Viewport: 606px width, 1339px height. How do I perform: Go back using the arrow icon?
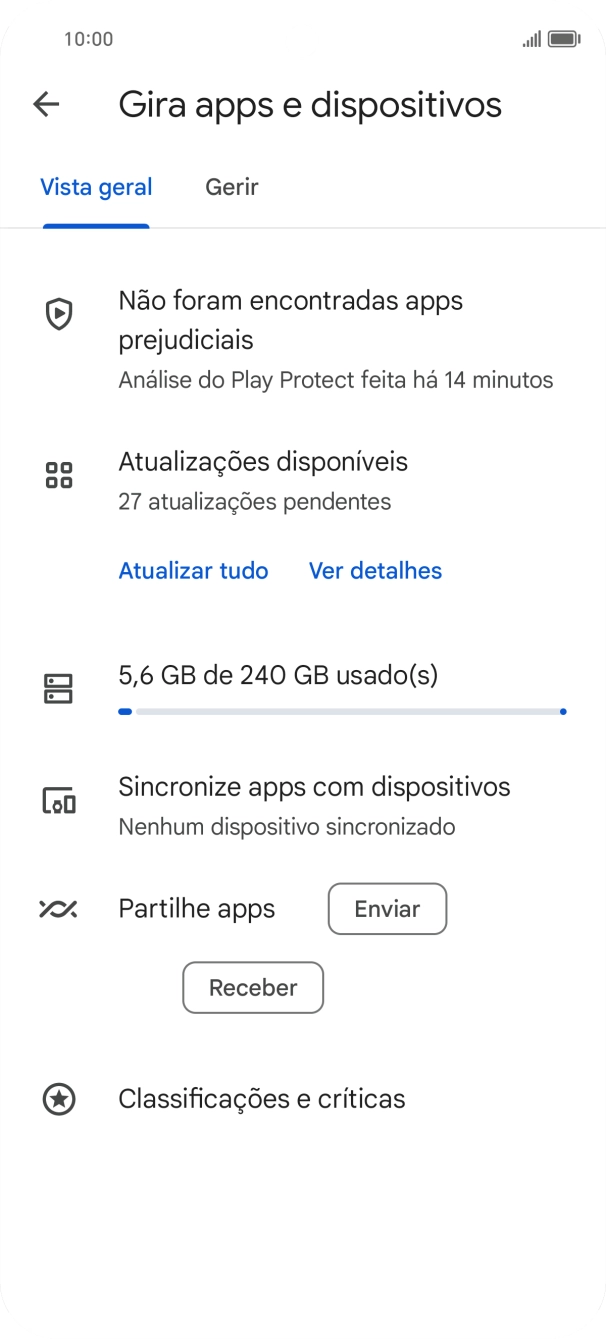click(47, 104)
